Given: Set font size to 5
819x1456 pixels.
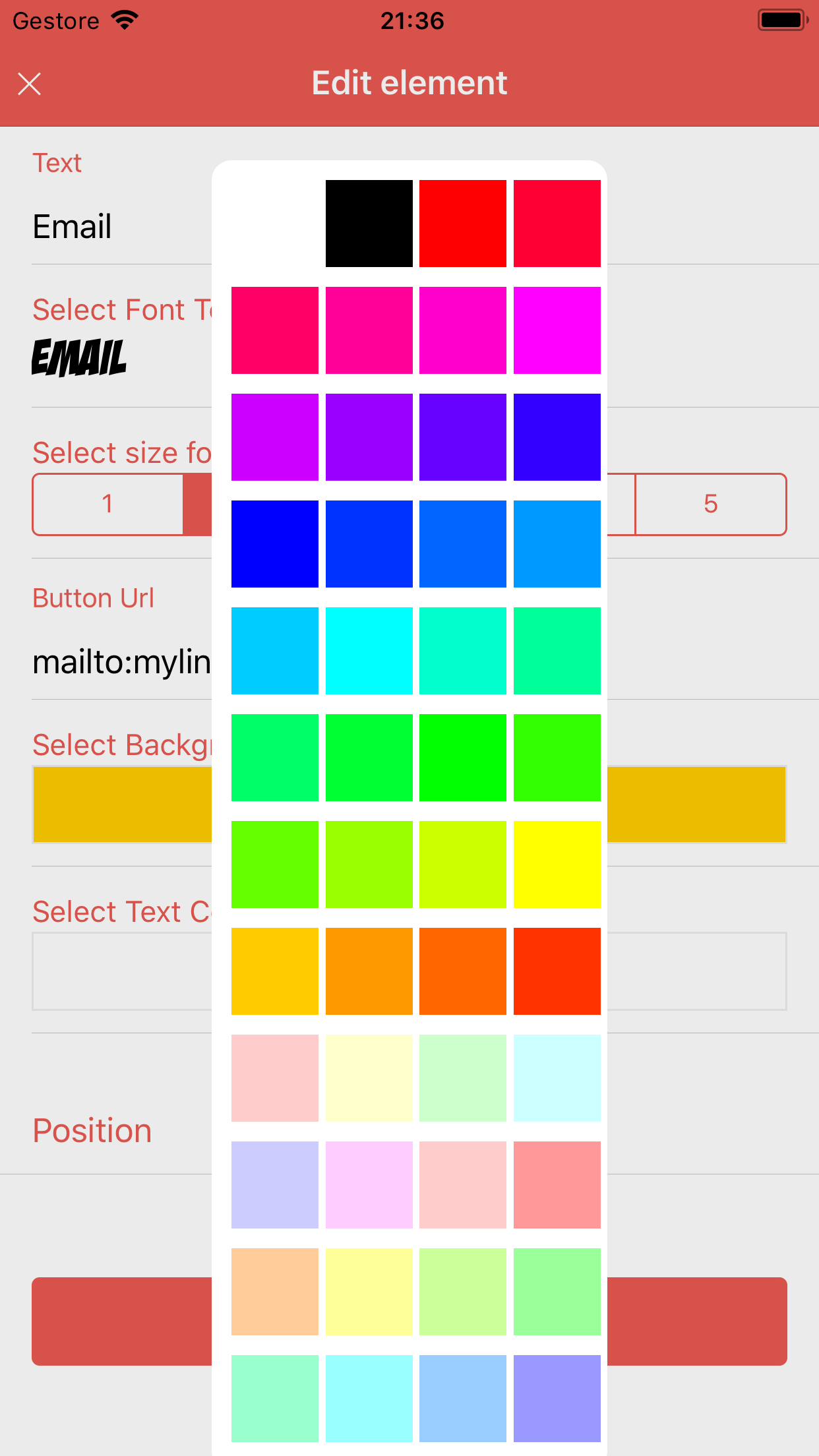Looking at the screenshot, I should pos(711,504).
